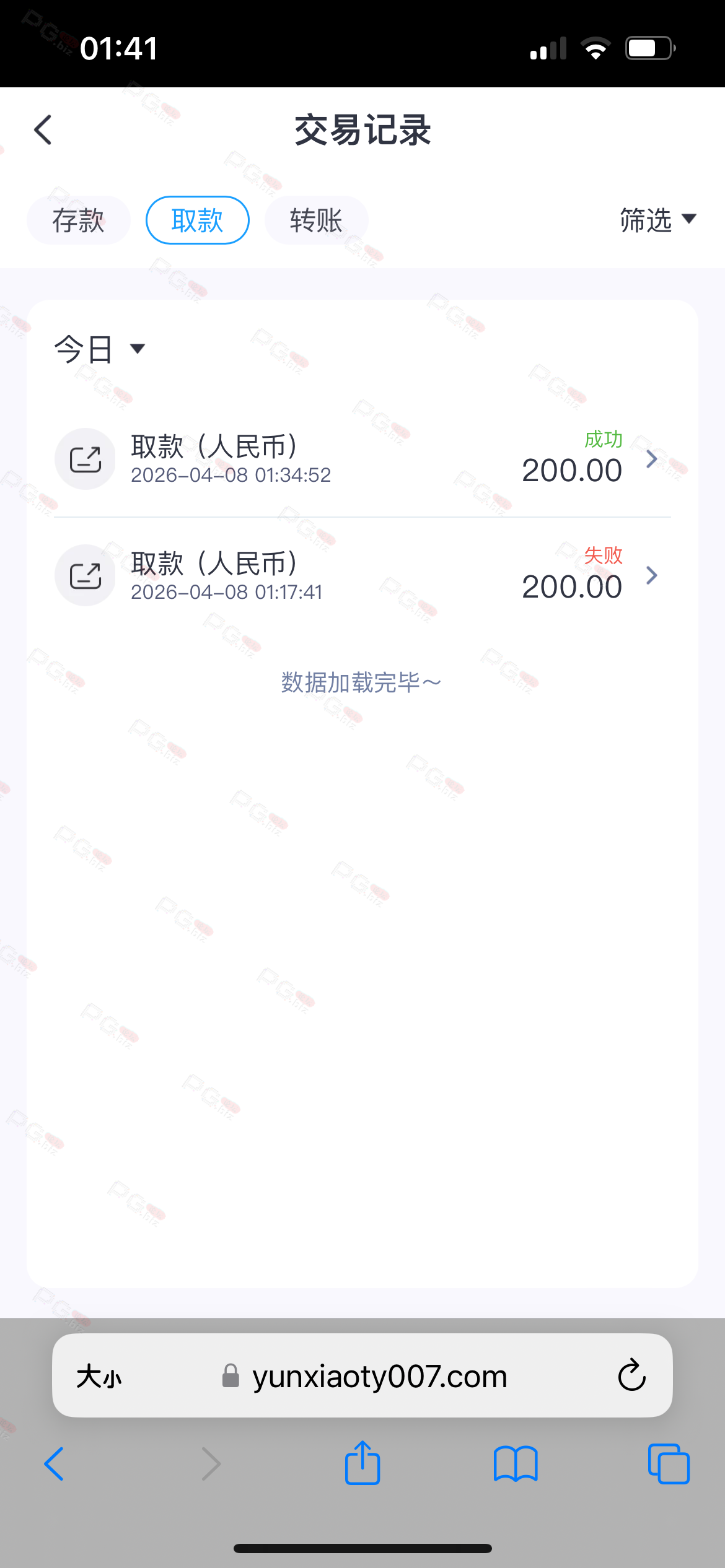Screen dimensions: 725x1568
Task: Share this page via Safari
Action: (x=362, y=1463)
